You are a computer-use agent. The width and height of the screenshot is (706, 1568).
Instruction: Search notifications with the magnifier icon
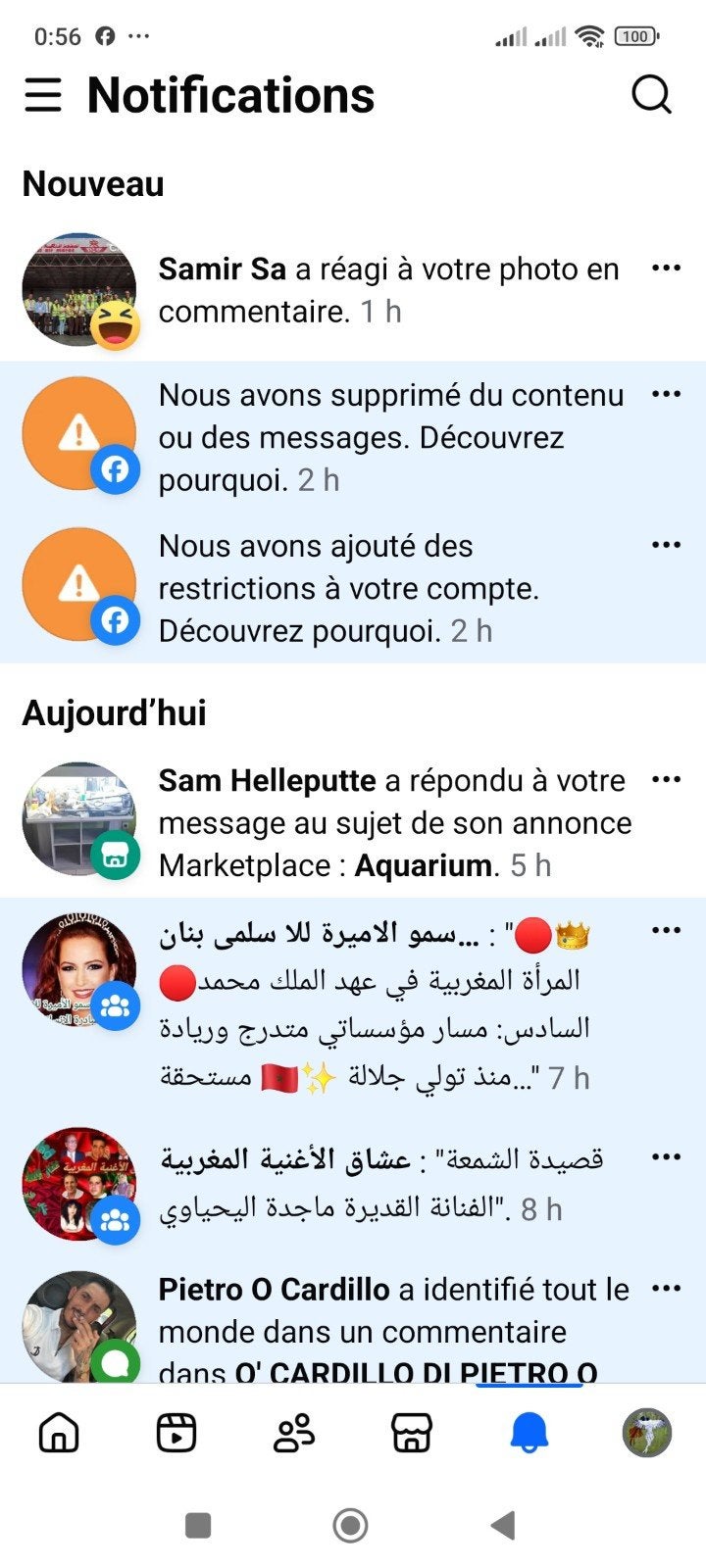click(x=651, y=95)
